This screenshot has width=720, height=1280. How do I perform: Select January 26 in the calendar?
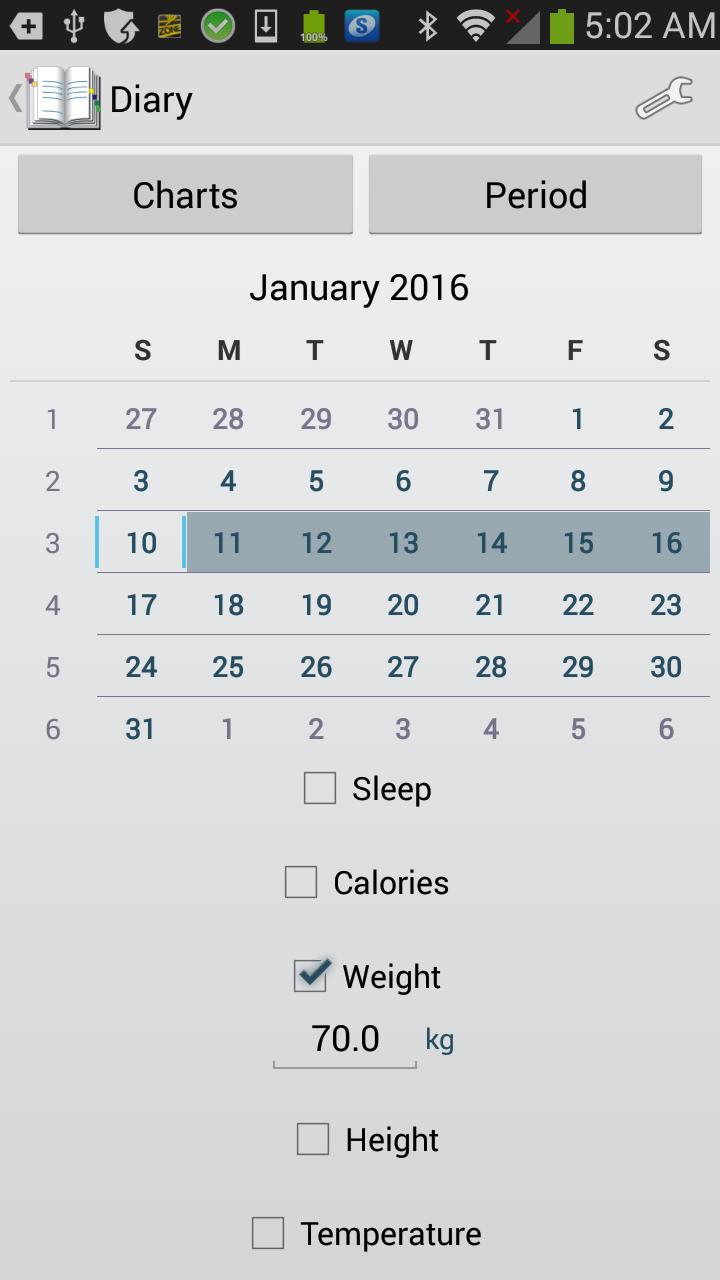(316, 667)
